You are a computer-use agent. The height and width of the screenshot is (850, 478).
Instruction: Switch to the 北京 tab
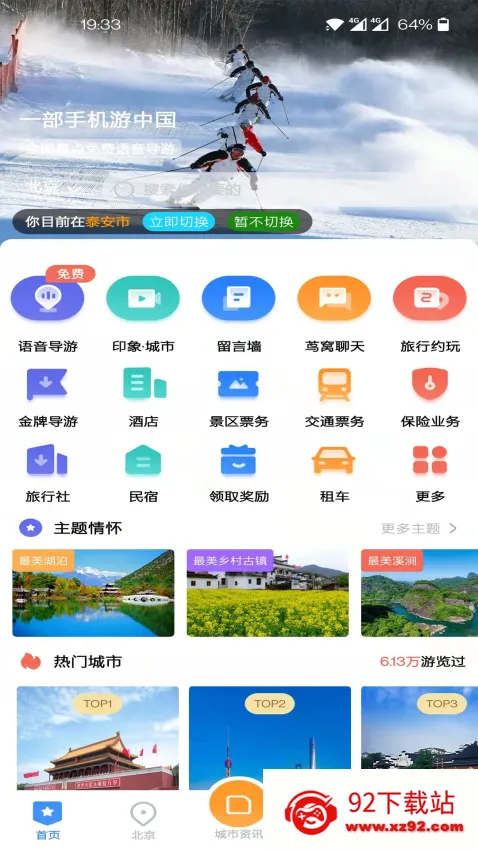tap(143, 821)
